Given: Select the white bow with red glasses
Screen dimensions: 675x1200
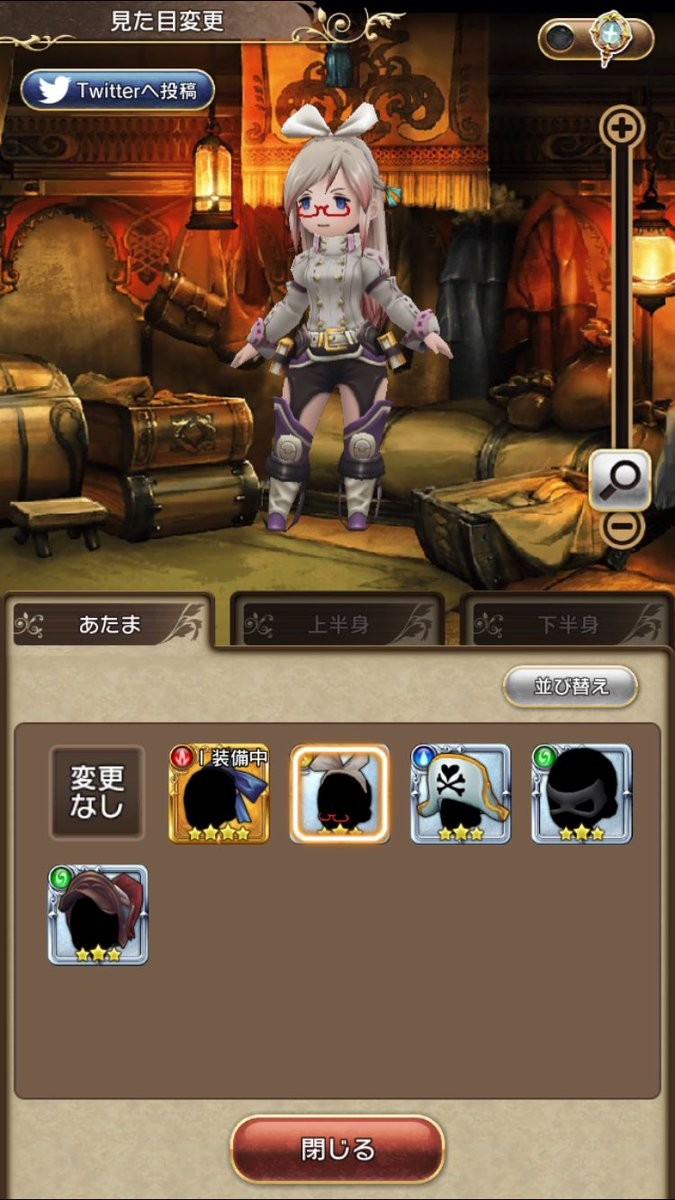Looking at the screenshot, I should click(340, 794).
